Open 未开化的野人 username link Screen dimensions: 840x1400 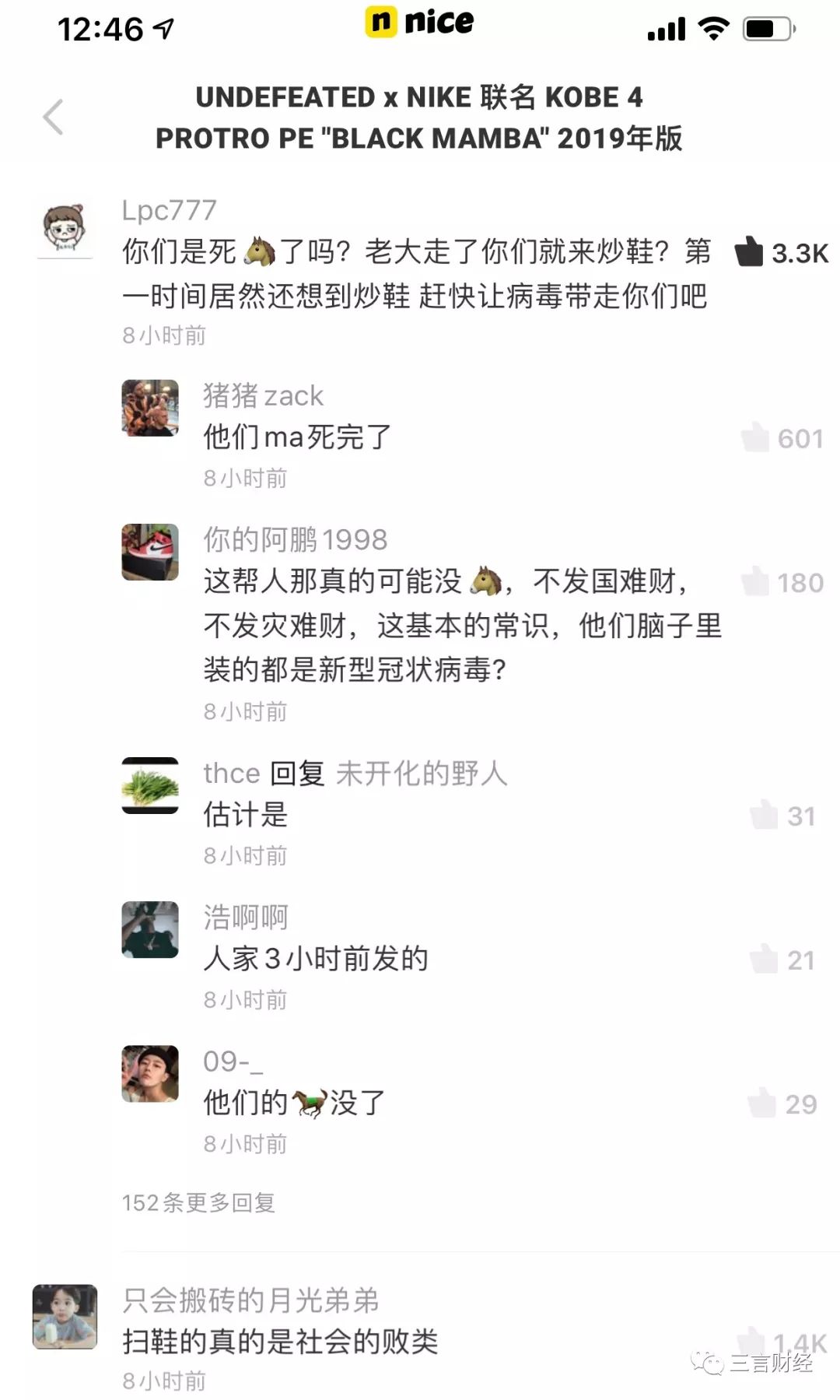click(421, 773)
